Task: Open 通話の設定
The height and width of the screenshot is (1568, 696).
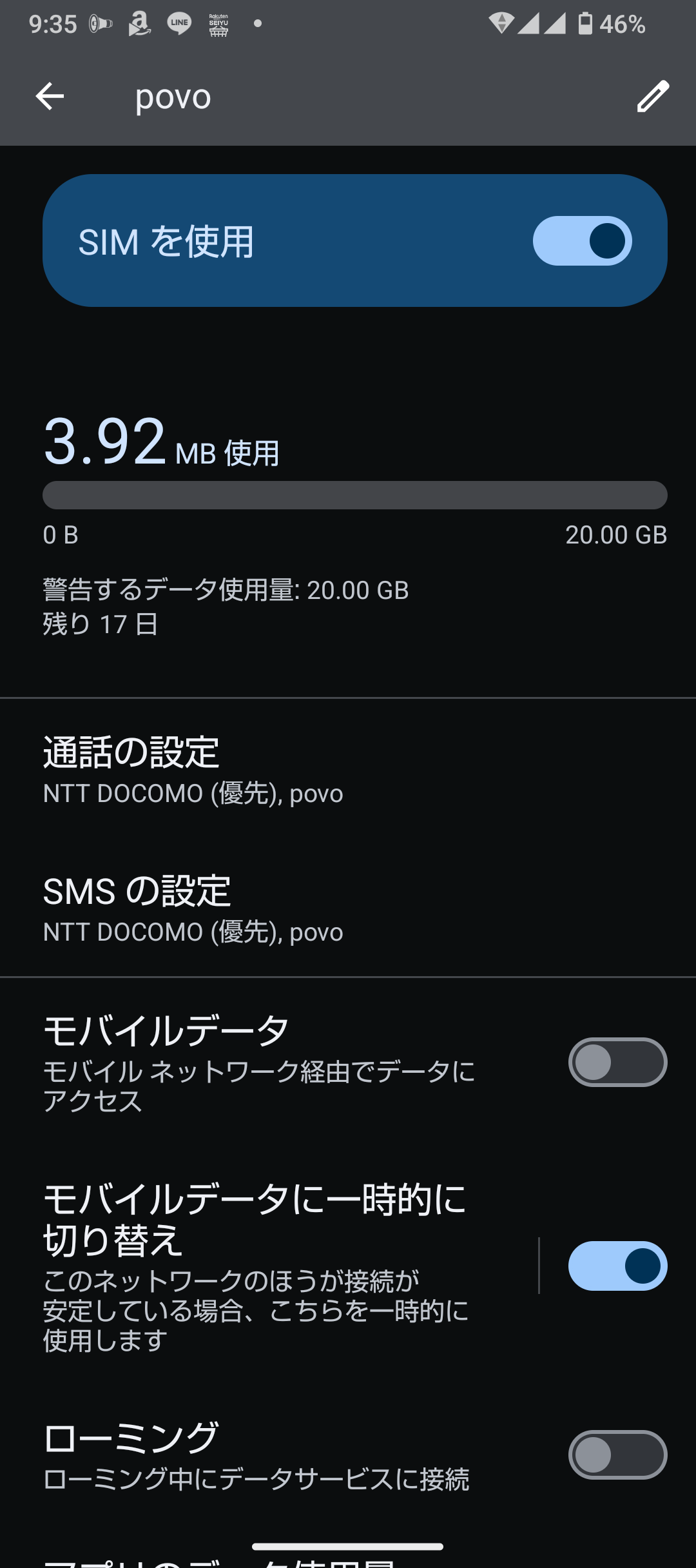Action: [x=348, y=770]
